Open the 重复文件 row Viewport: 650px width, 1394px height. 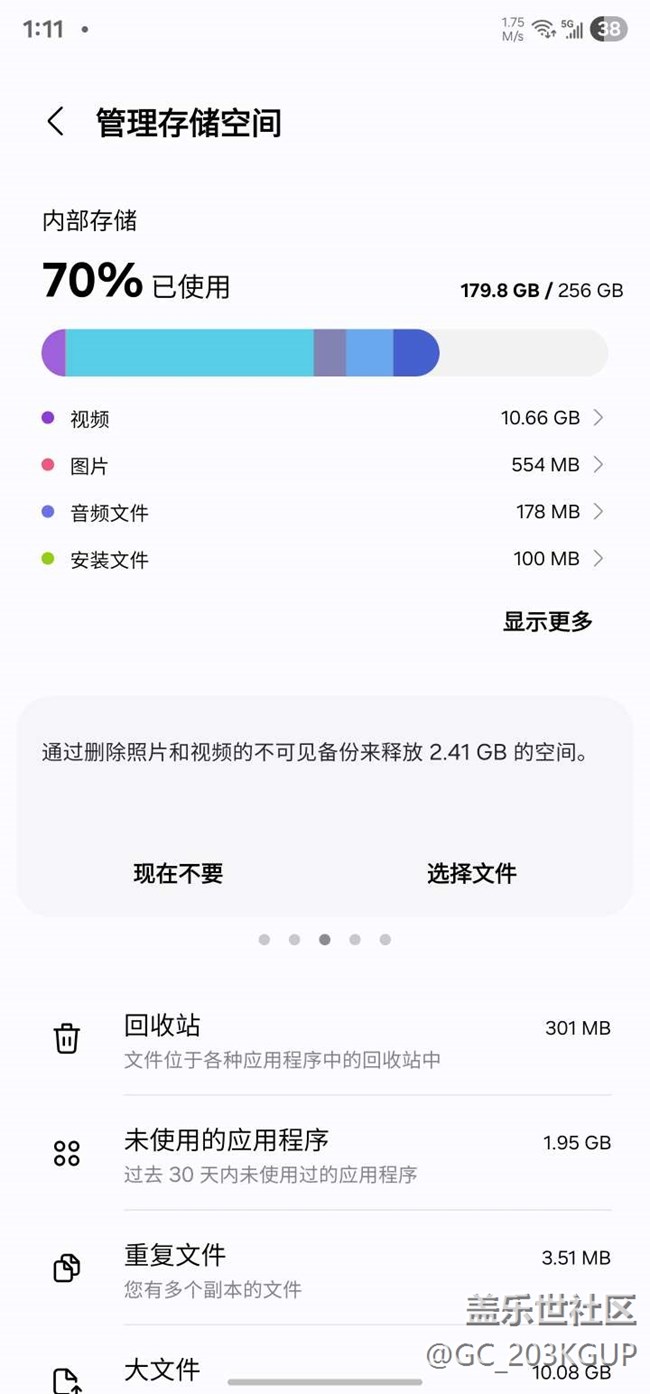coord(330,1269)
